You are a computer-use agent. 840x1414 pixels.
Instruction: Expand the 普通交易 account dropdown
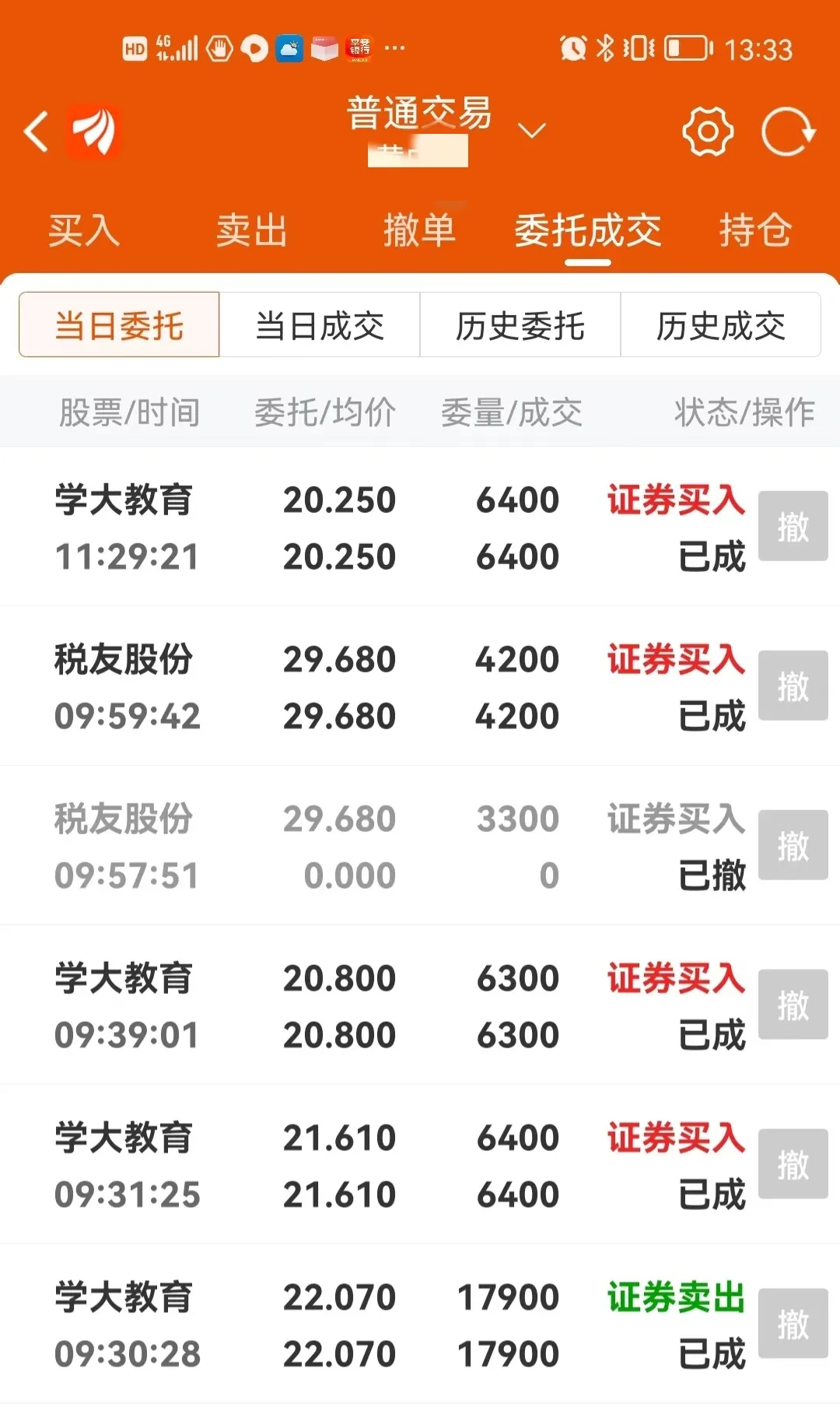(x=532, y=130)
